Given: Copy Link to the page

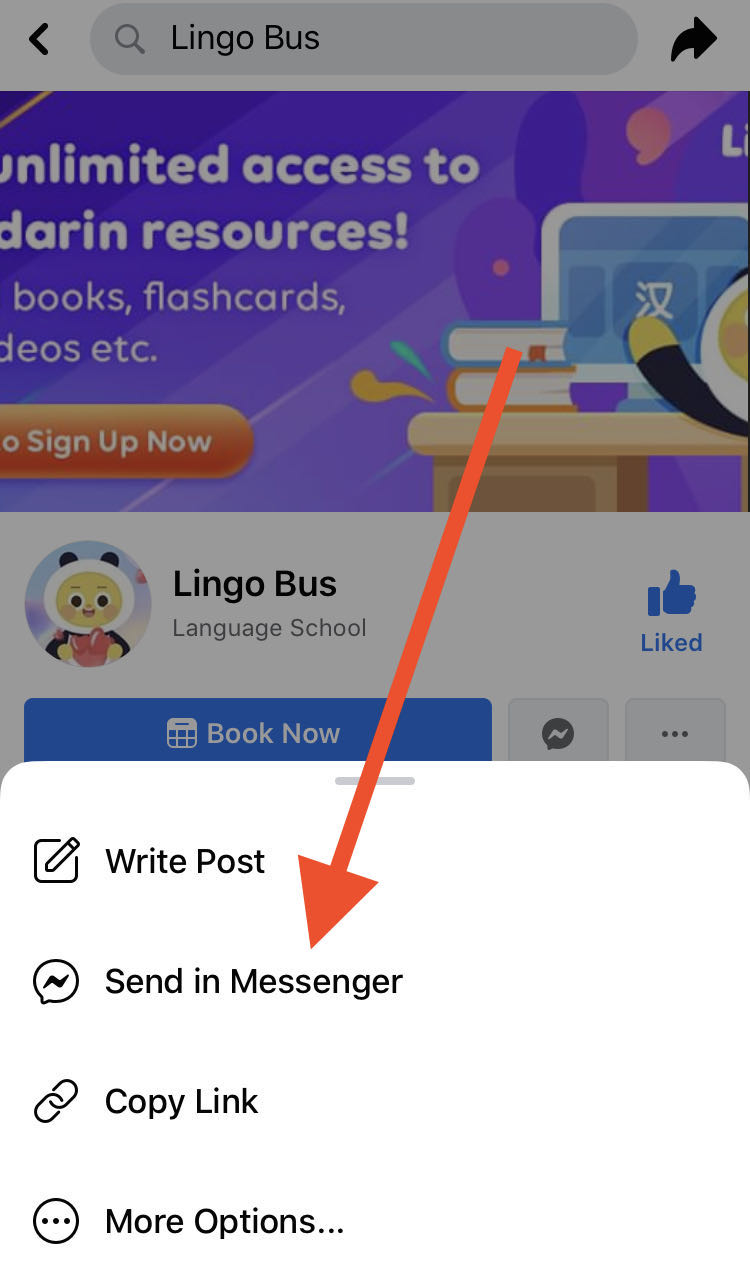Looking at the screenshot, I should [181, 1102].
